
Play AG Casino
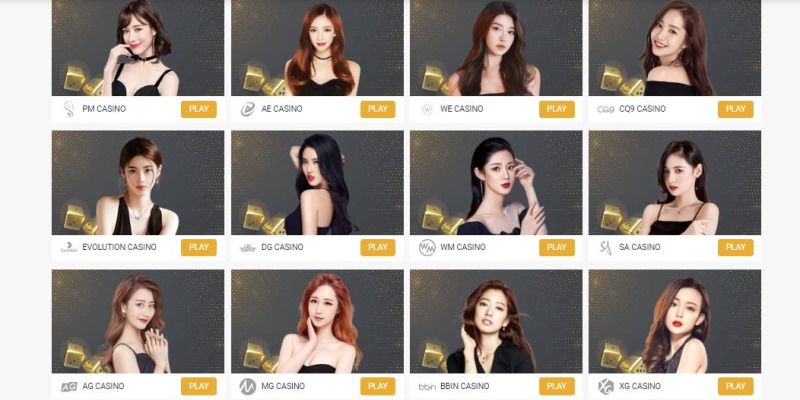click(198, 386)
